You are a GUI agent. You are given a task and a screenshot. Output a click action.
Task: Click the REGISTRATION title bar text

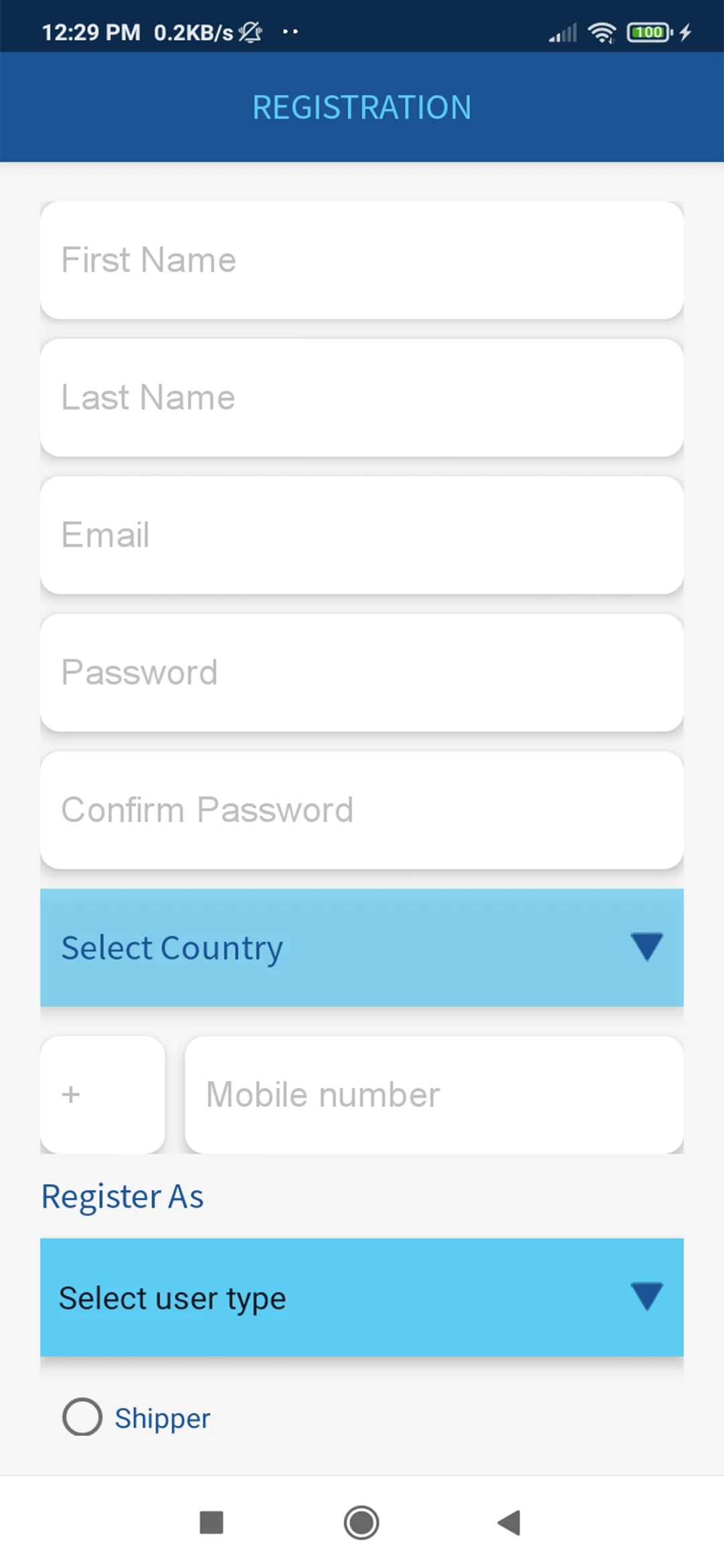[x=362, y=106]
